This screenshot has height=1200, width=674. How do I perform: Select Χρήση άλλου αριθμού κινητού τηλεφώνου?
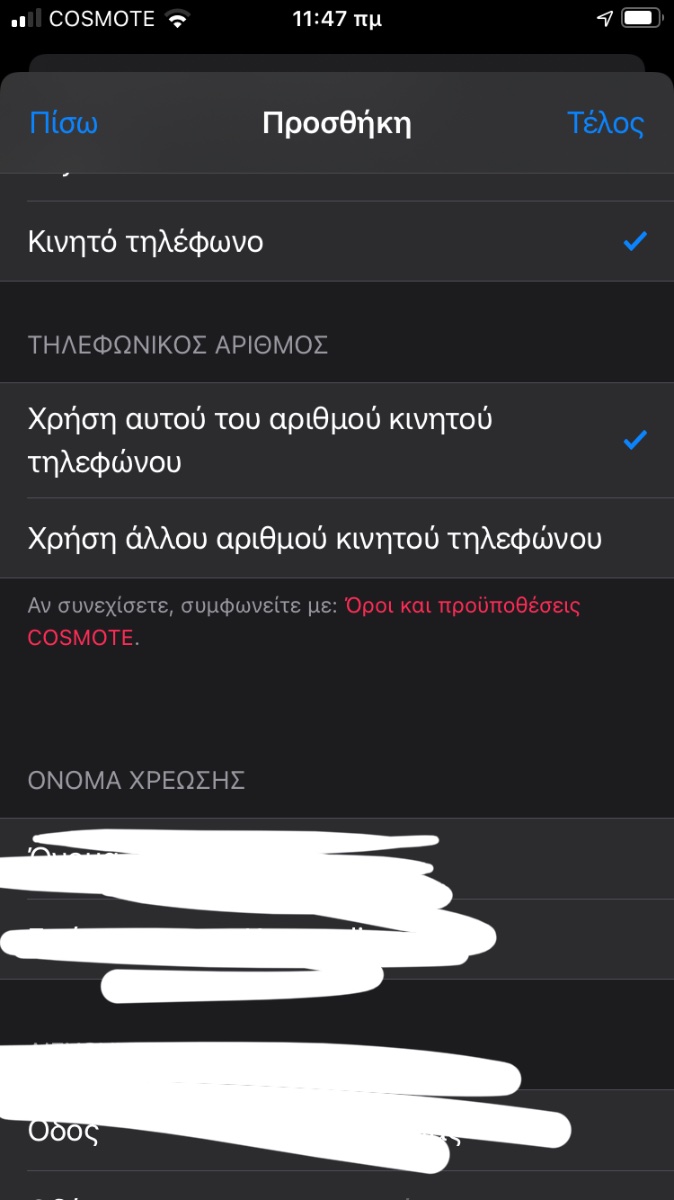(337, 539)
